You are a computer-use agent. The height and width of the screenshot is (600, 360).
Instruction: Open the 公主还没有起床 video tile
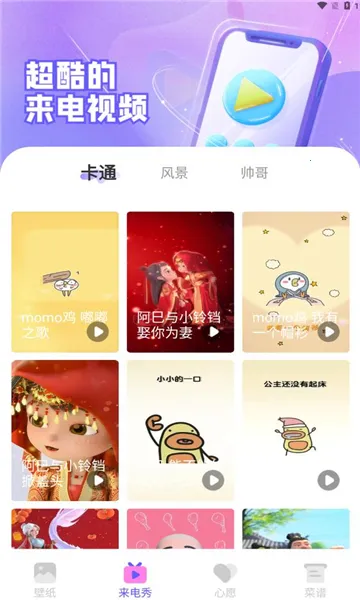pyautogui.click(x=296, y=430)
